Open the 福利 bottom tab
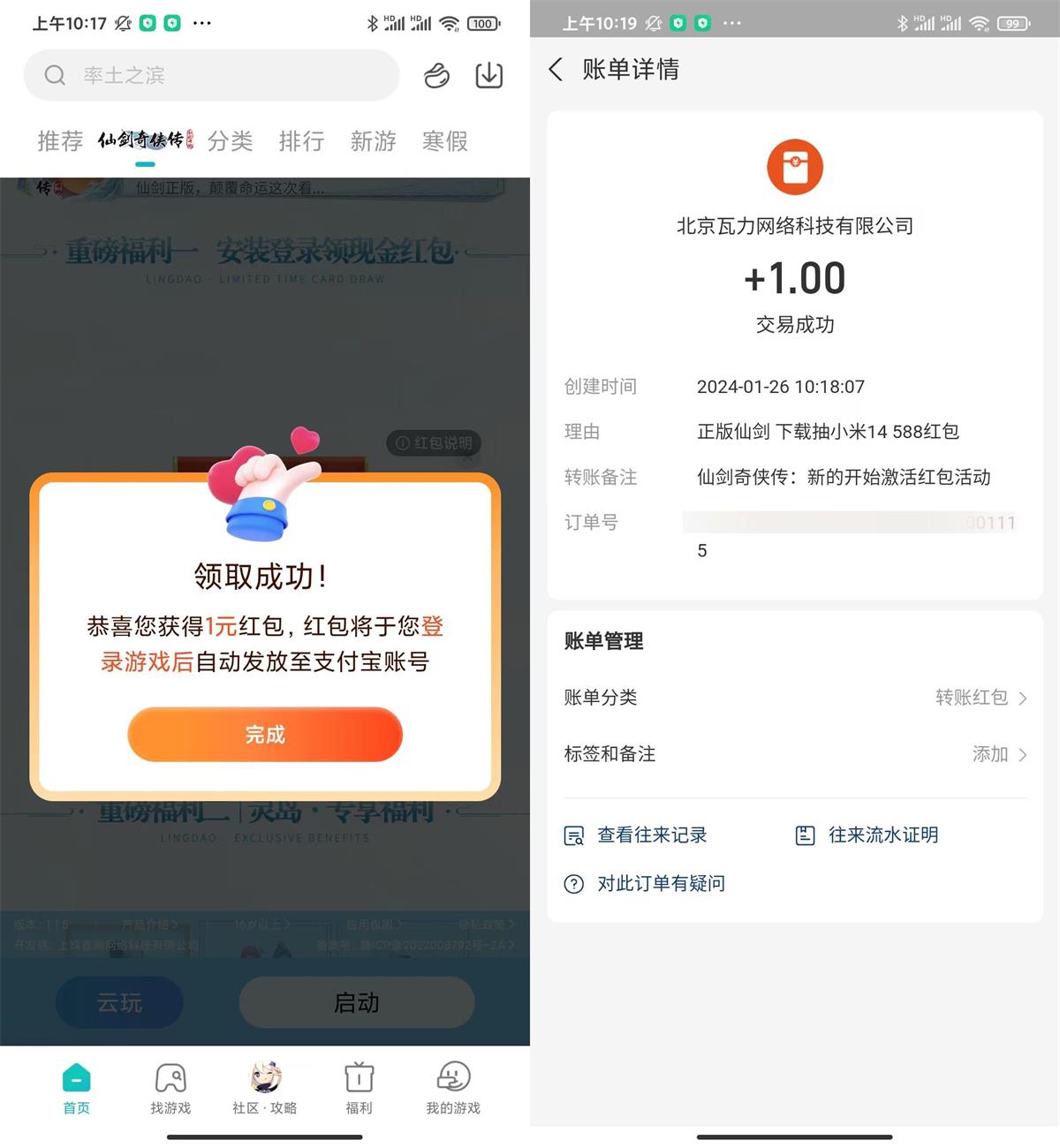 359,1089
